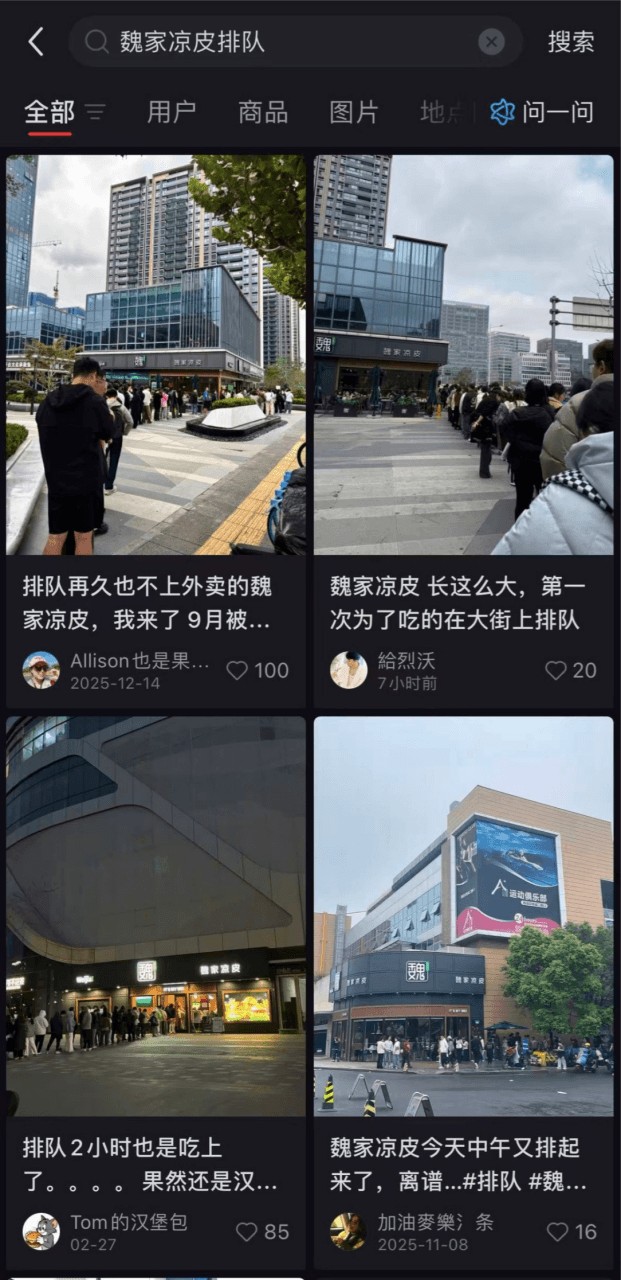
Task: Clear the search query text
Action: click(491, 42)
